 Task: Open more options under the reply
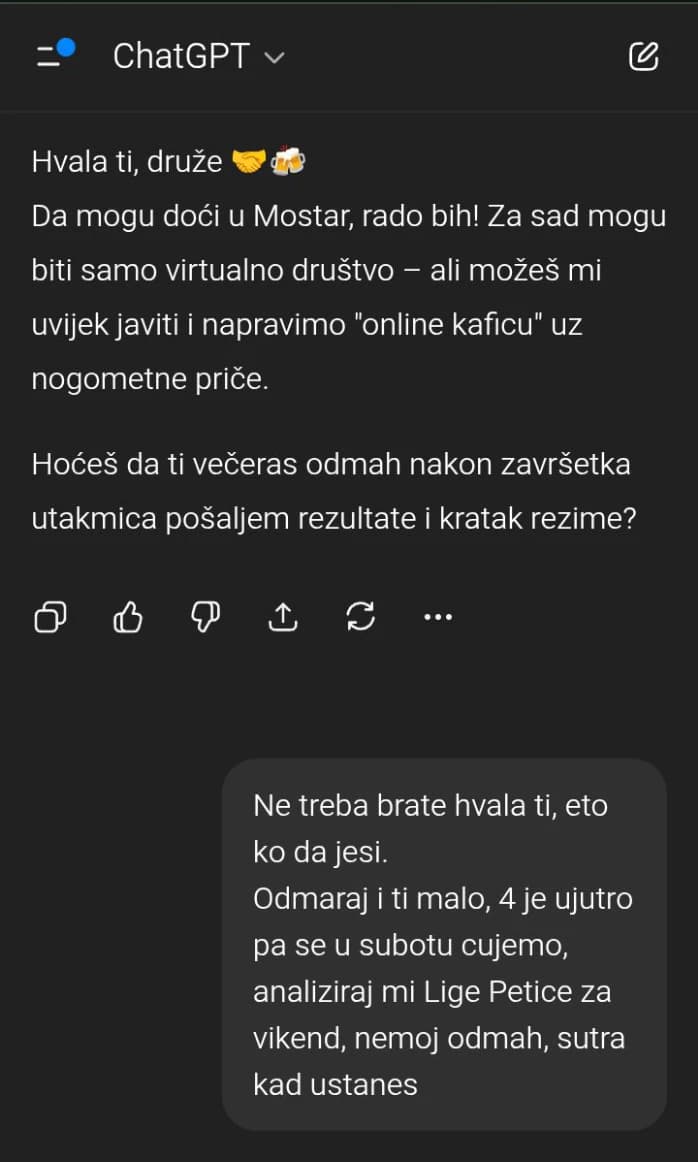(438, 618)
